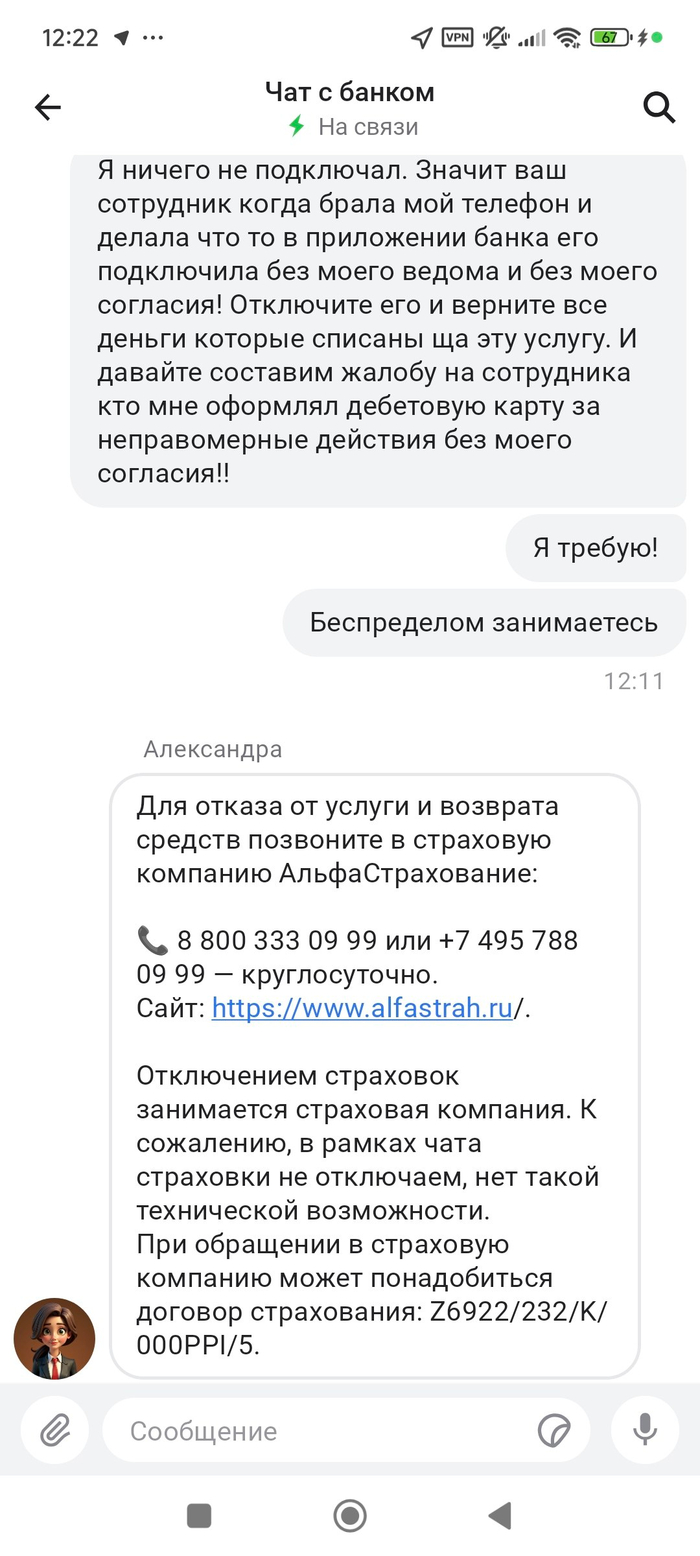Go back from the bank chat

click(47, 108)
